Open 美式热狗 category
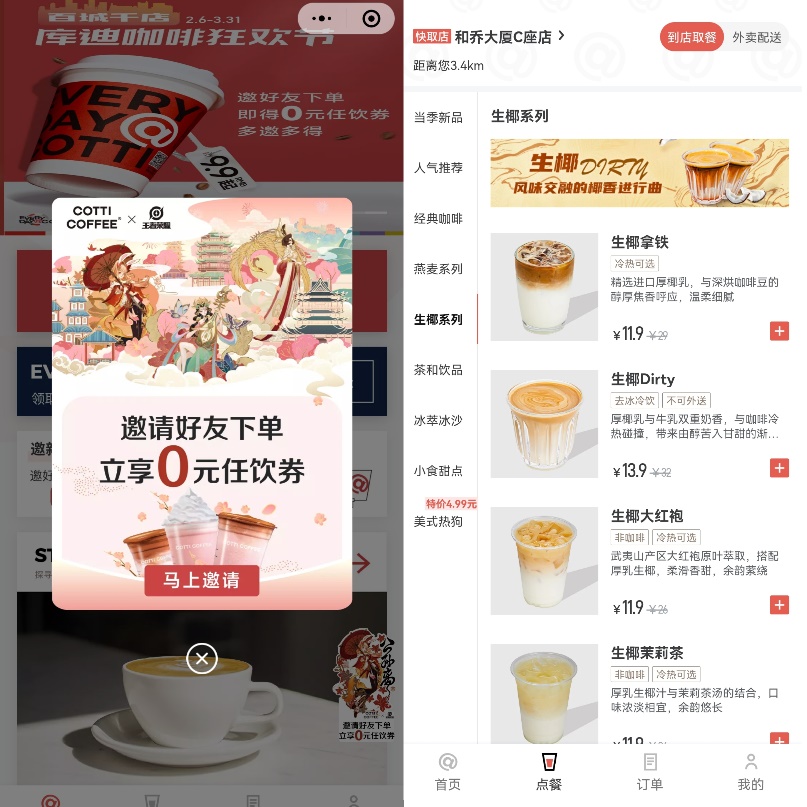807x807 pixels. coord(438,521)
